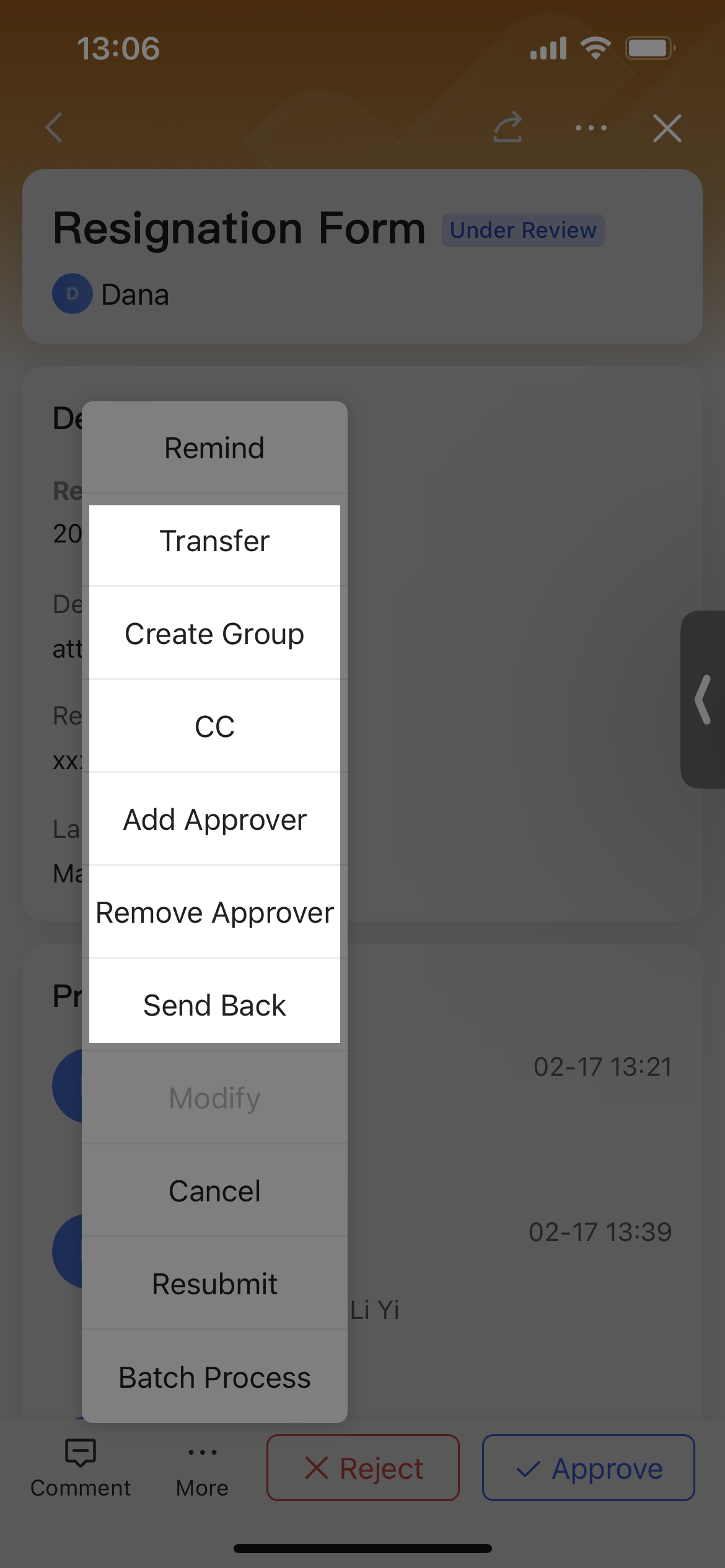Select the CC option
Image resolution: width=725 pixels, height=1568 pixels.
pos(214,726)
